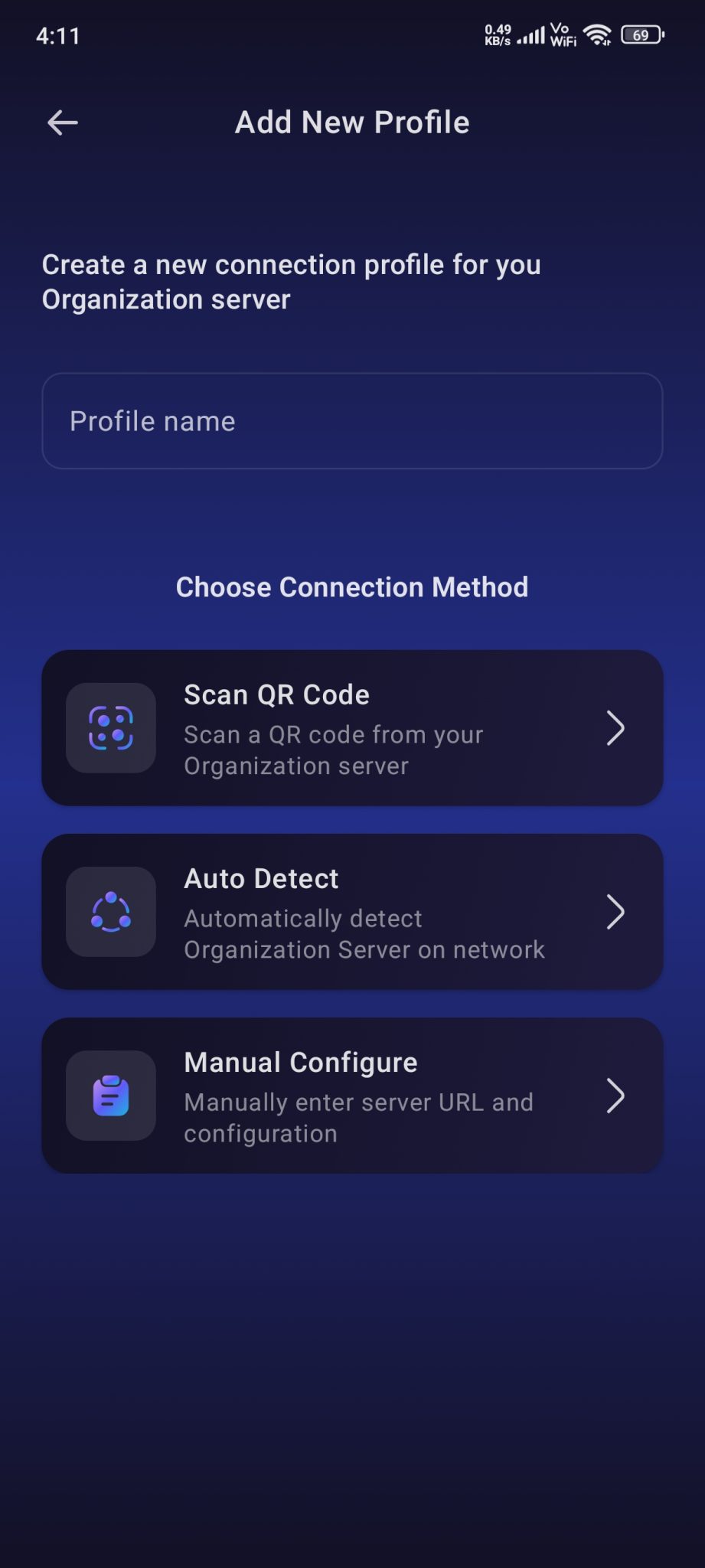This screenshot has height=1568, width=705.
Task: Focus the Profile name field
Action: pos(352,421)
